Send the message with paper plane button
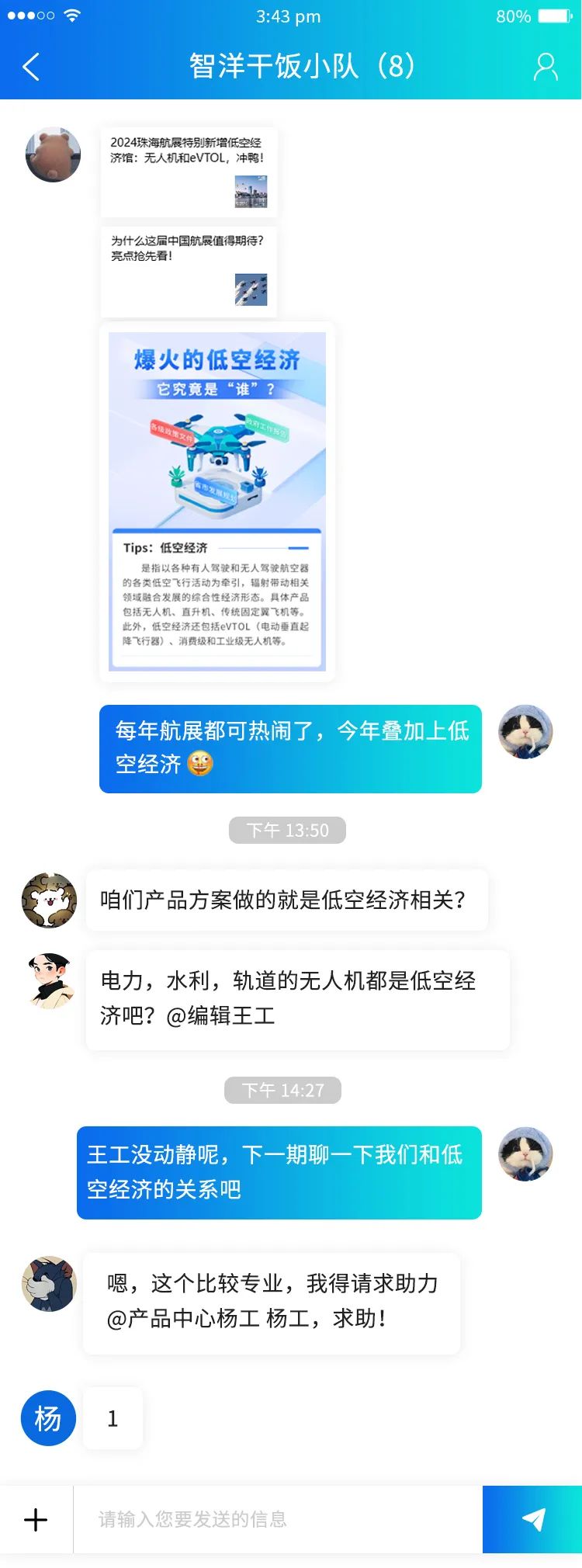Image resolution: width=582 pixels, height=1568 pixels. [532, 1519]
